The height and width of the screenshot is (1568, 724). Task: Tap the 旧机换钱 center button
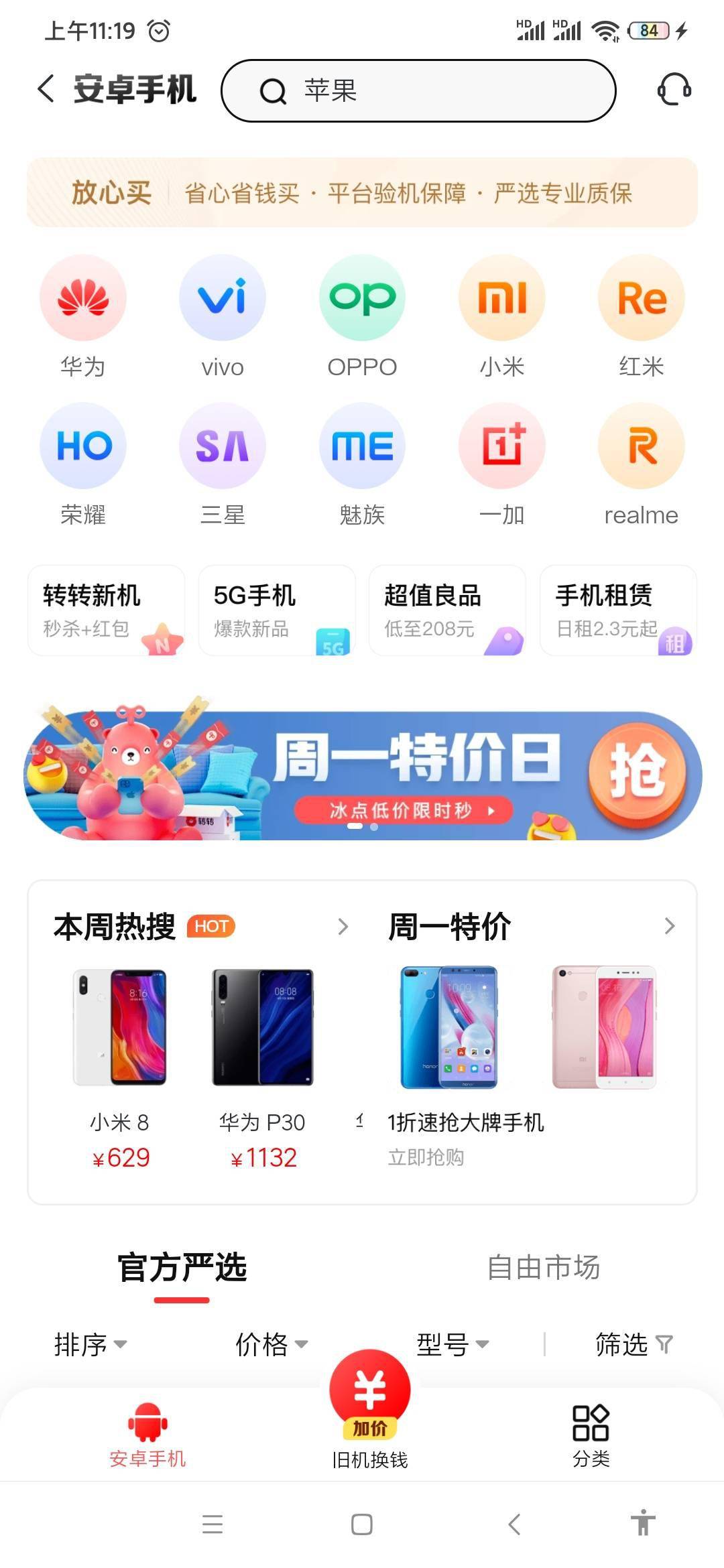tap(369, 1407)
